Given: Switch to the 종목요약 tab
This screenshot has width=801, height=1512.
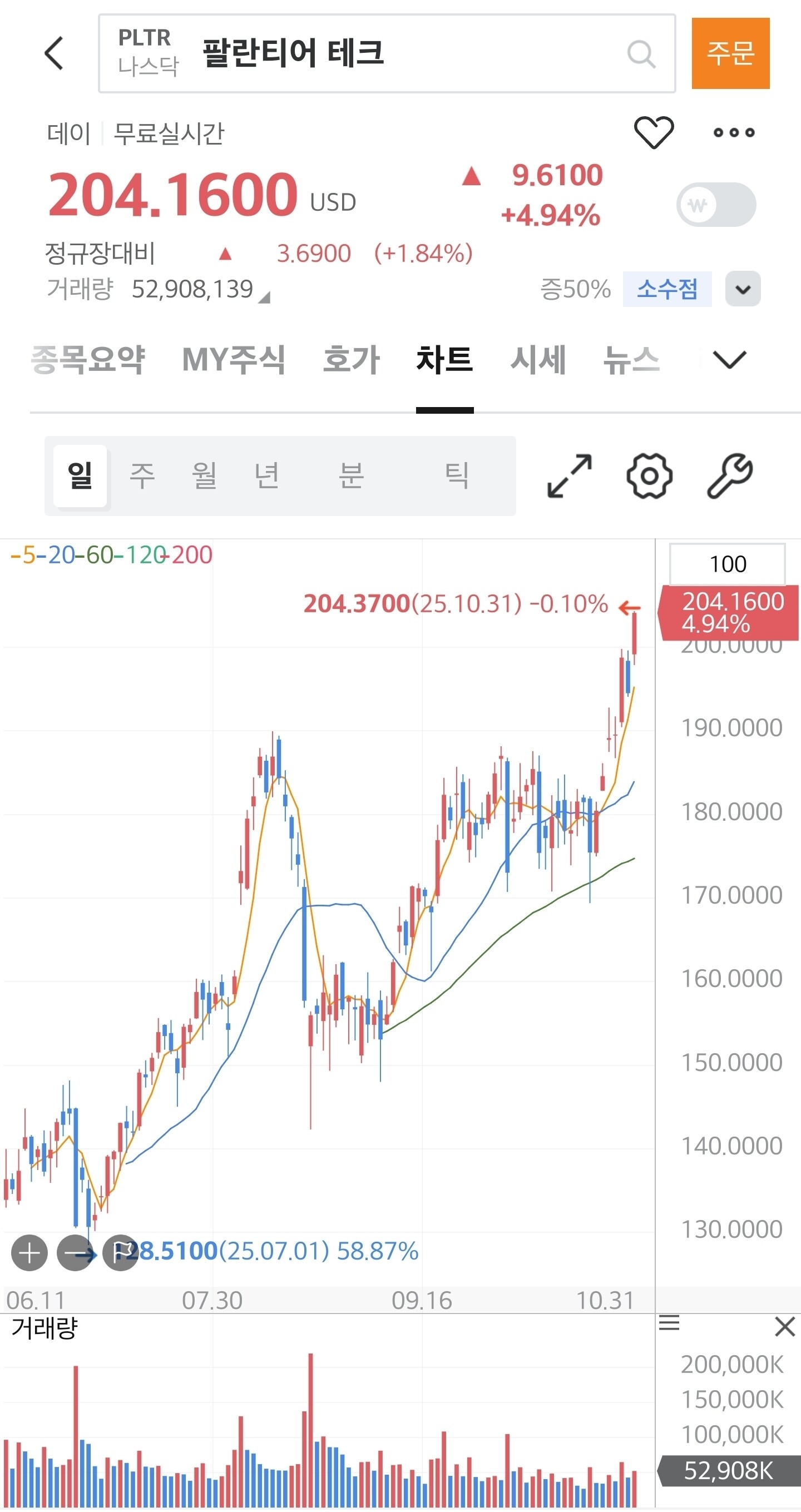Looking at the screenshot, I should click(x=87, y=359).
